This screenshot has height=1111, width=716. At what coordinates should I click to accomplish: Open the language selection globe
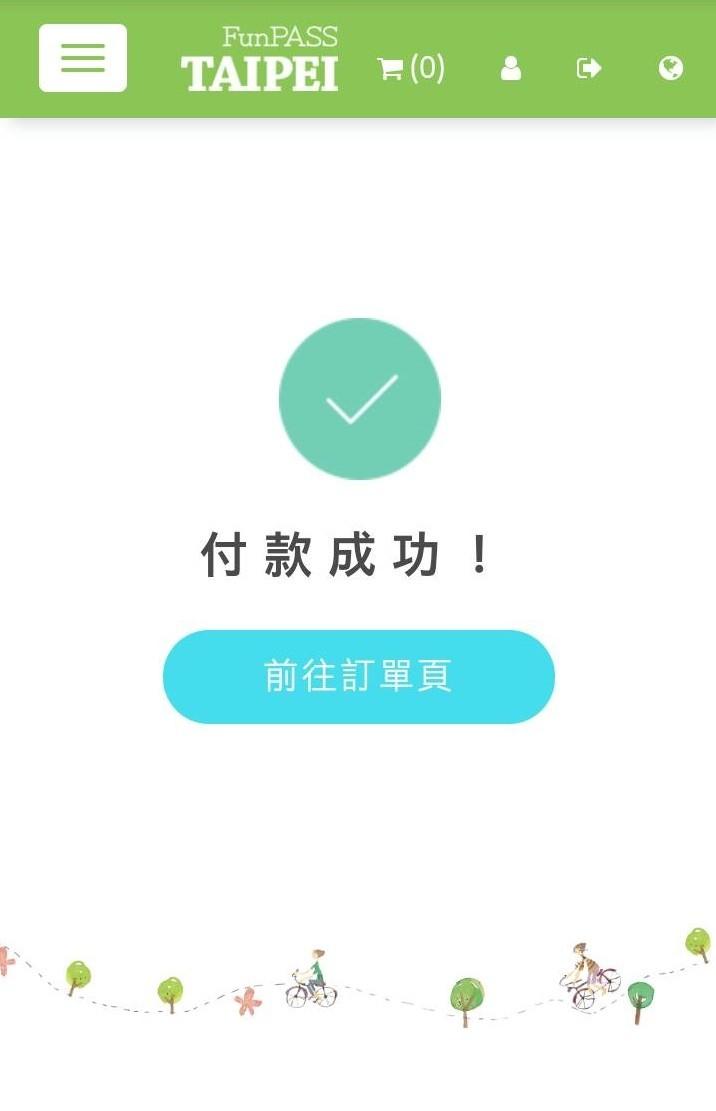coord(671,68)
